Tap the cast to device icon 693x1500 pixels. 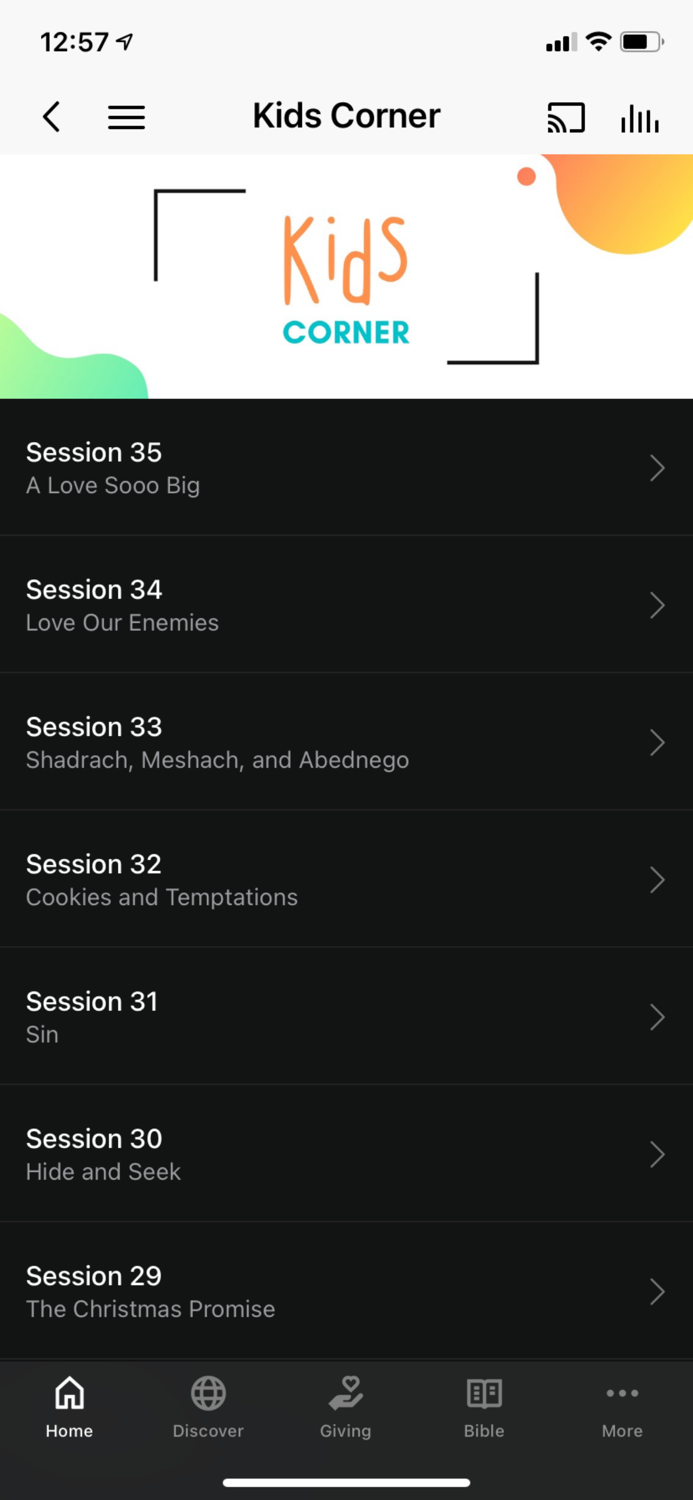click(566, 118)
